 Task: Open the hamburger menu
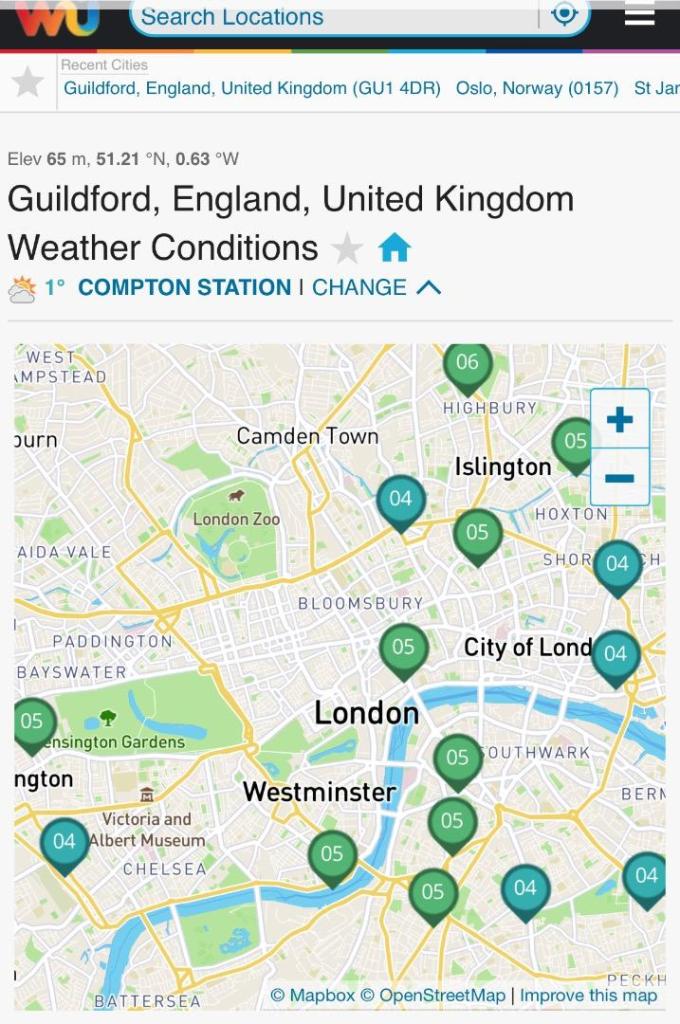[x=640, y=14]
